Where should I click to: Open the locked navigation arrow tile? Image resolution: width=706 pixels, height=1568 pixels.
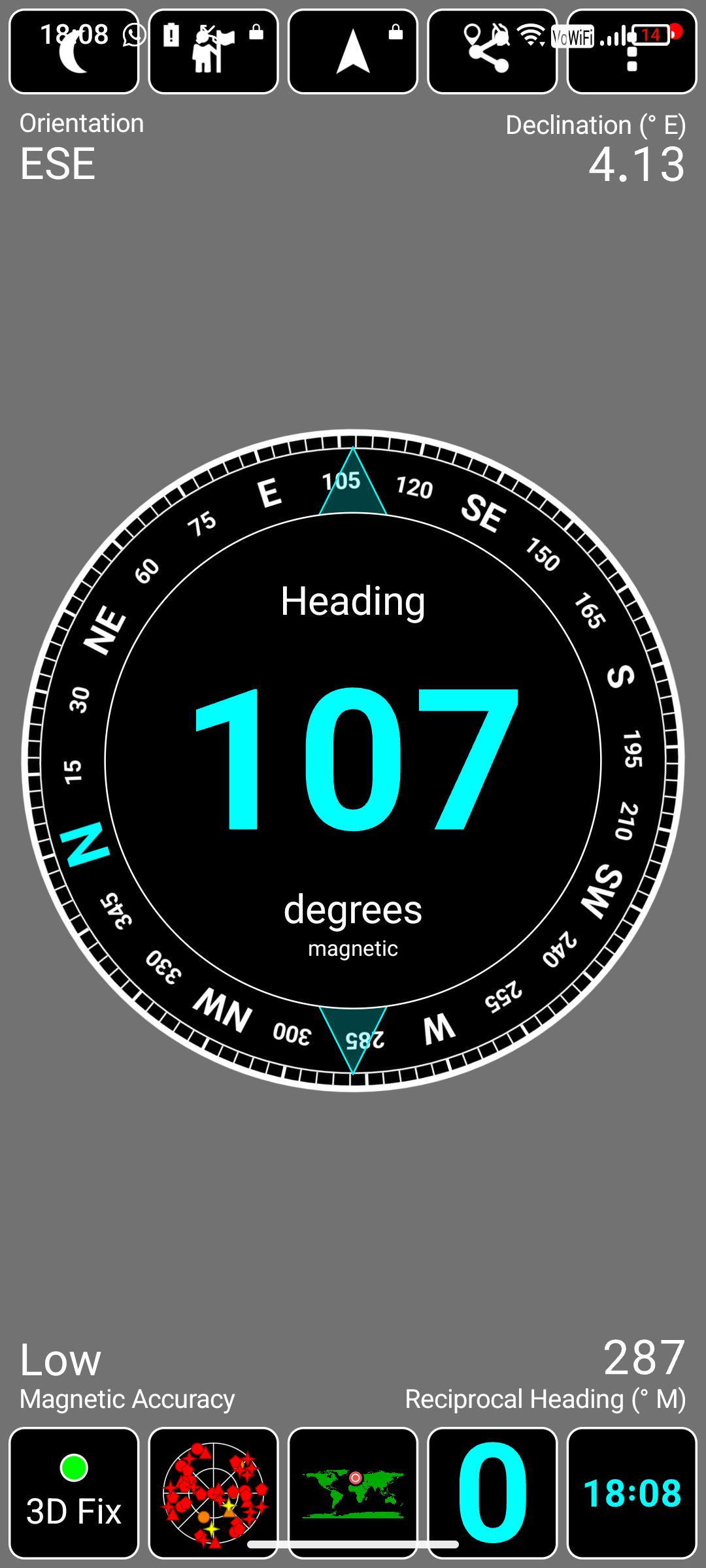353,52
